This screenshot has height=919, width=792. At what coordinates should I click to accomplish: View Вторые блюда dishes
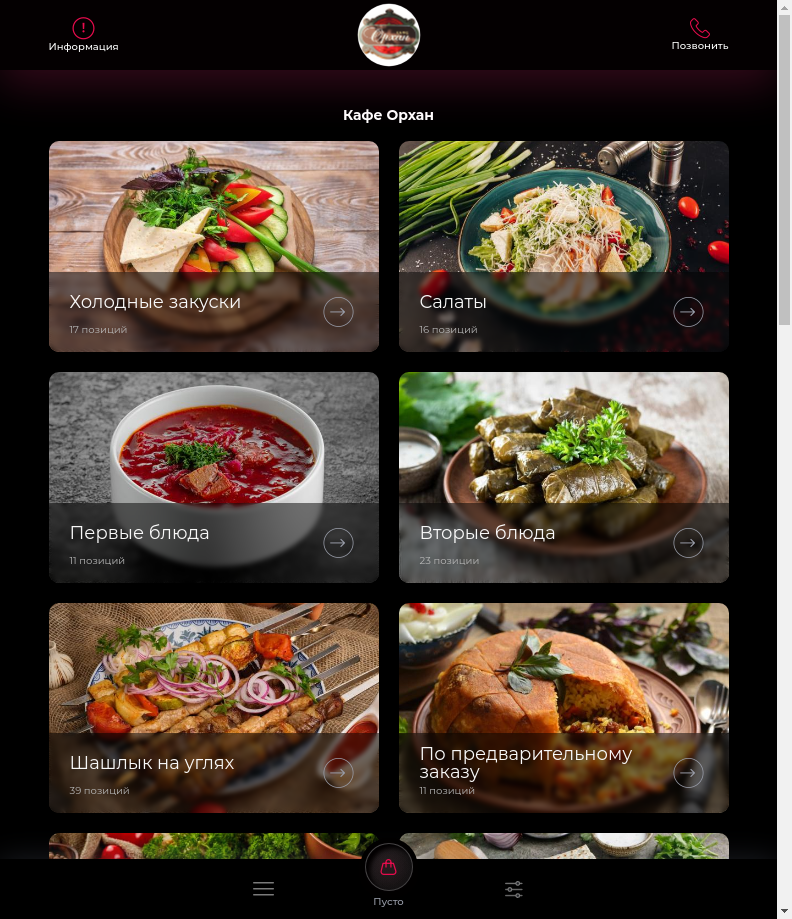tap(564, 478)
